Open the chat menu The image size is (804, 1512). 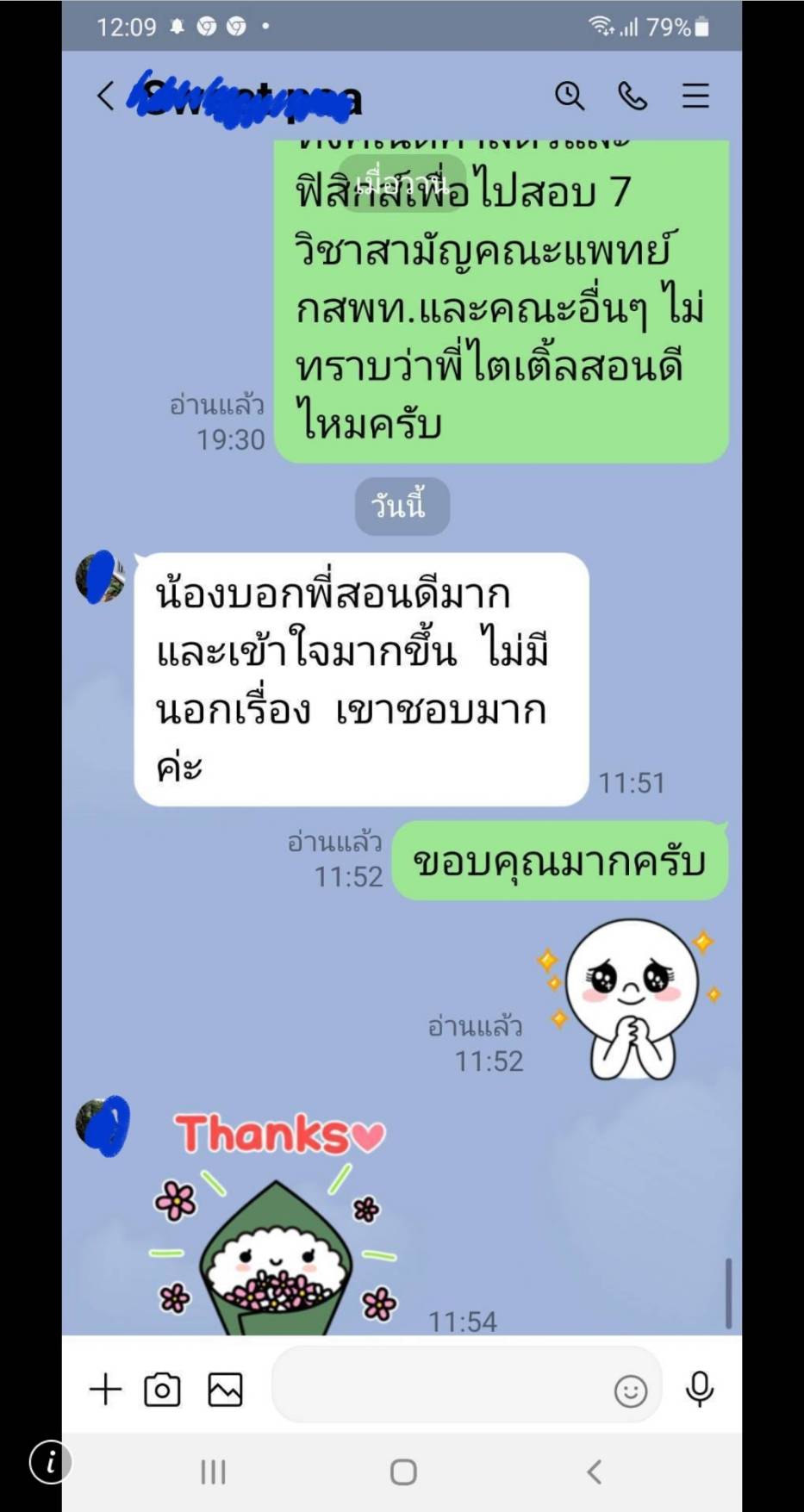point(695,96)
